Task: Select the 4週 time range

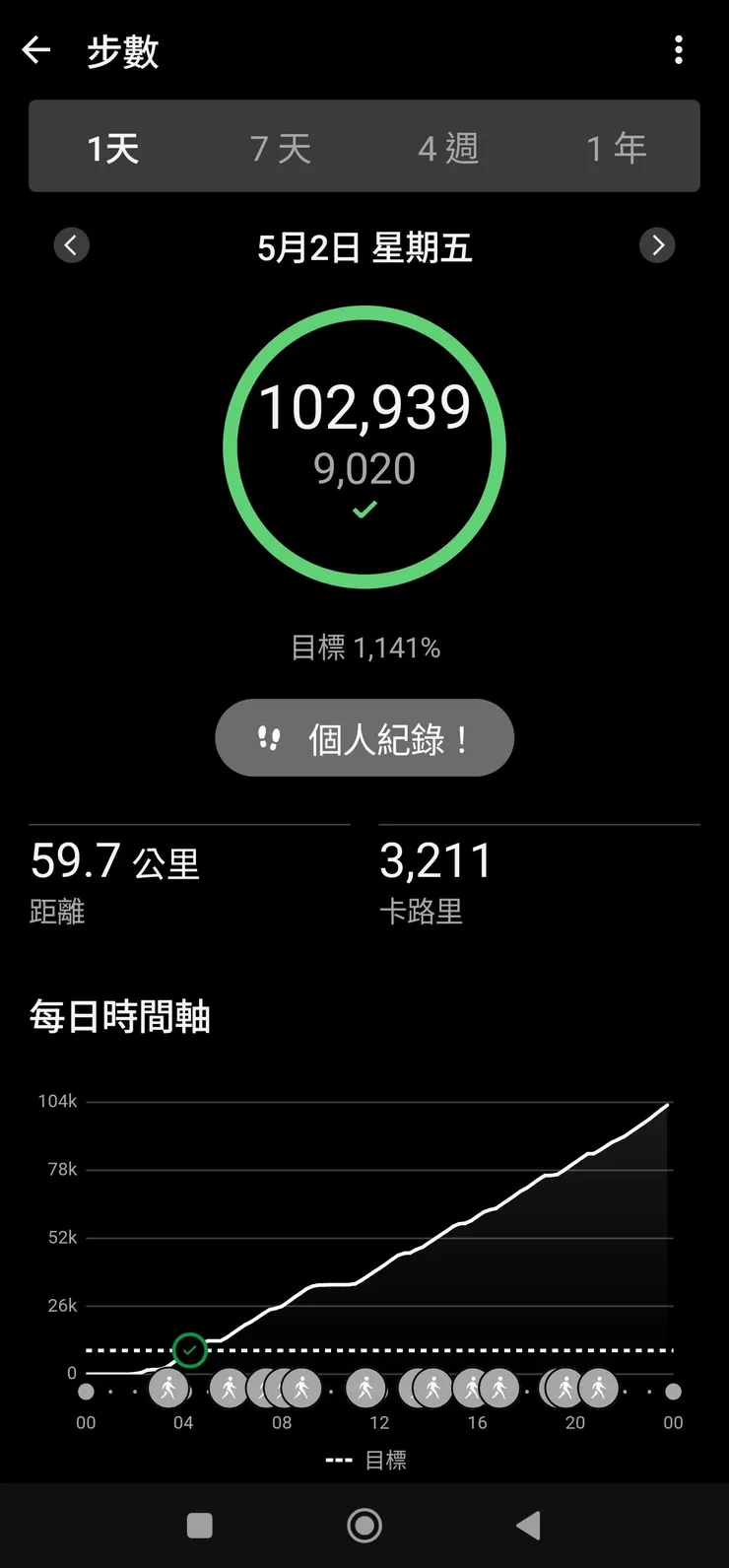Action: [448, 147]
